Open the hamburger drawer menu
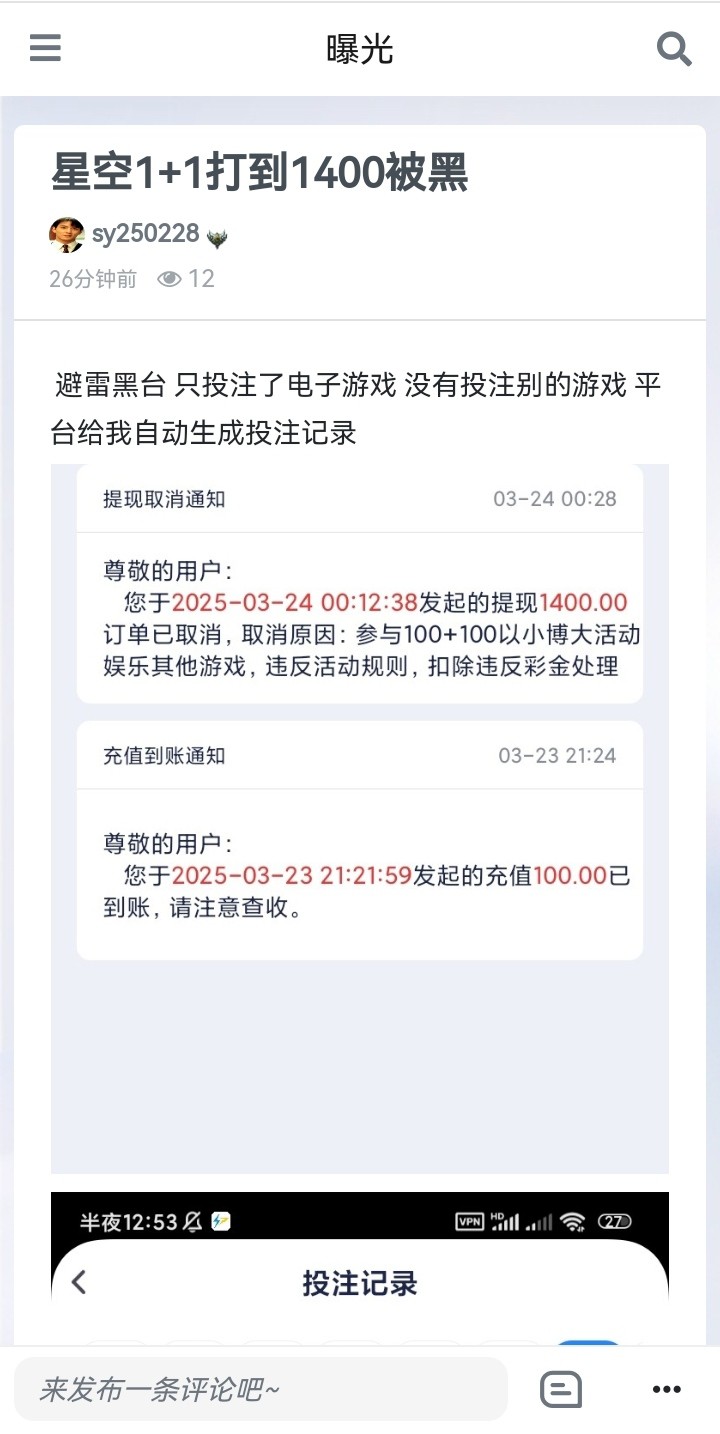 [x=45, y=48]
